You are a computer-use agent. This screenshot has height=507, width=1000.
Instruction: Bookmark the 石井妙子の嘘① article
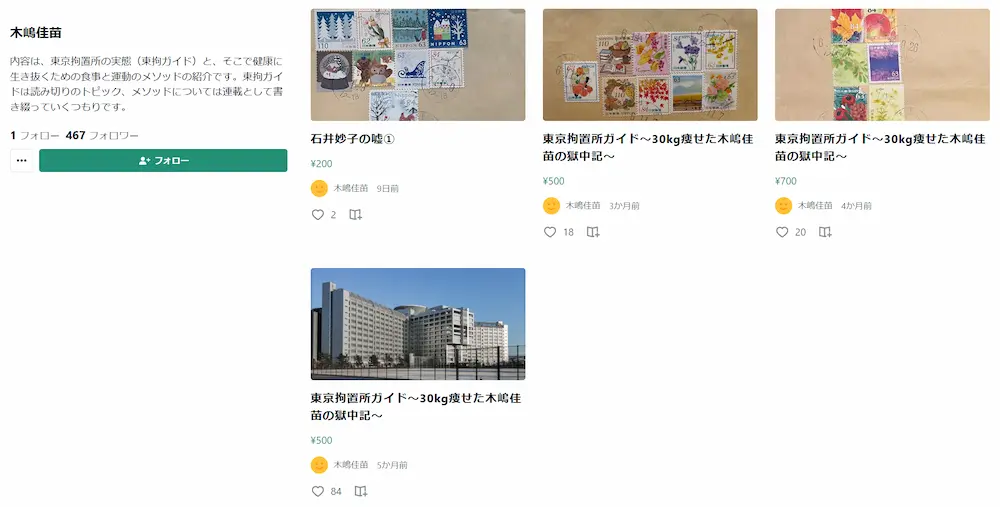[x=355, y=214]
